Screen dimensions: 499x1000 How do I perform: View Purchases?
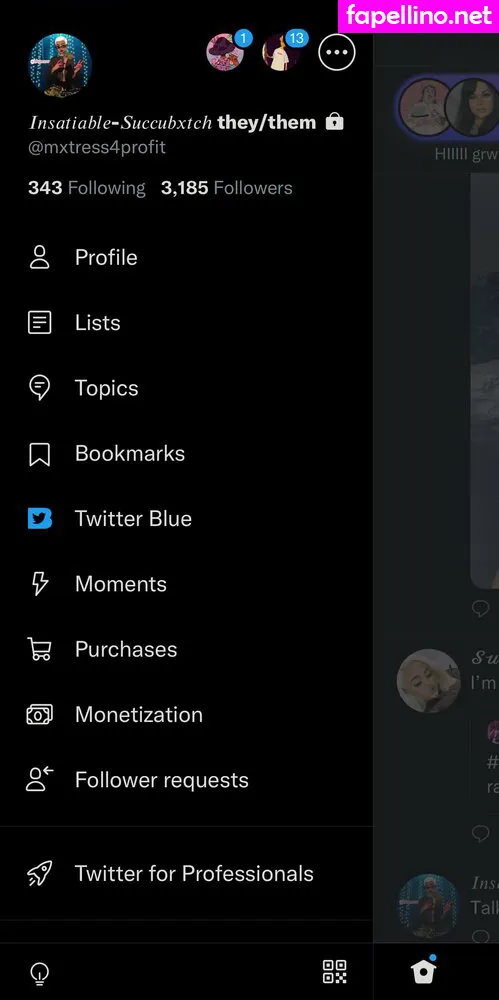click(x=186, y=649)
